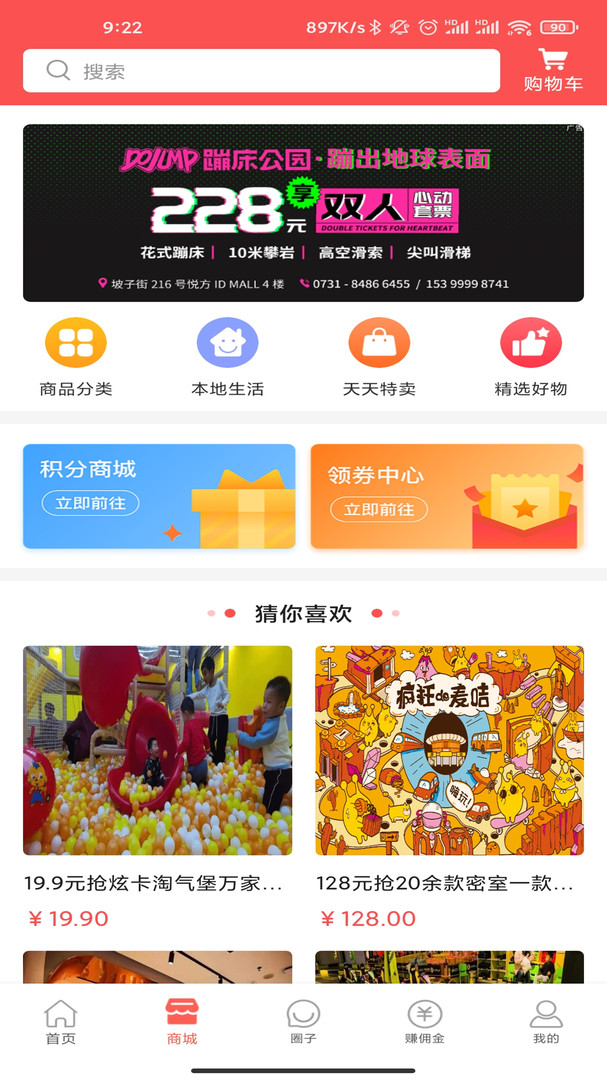Go to 本地生活 section
The height and width of the screenshot is (1080, 607).
click(228, 358)
